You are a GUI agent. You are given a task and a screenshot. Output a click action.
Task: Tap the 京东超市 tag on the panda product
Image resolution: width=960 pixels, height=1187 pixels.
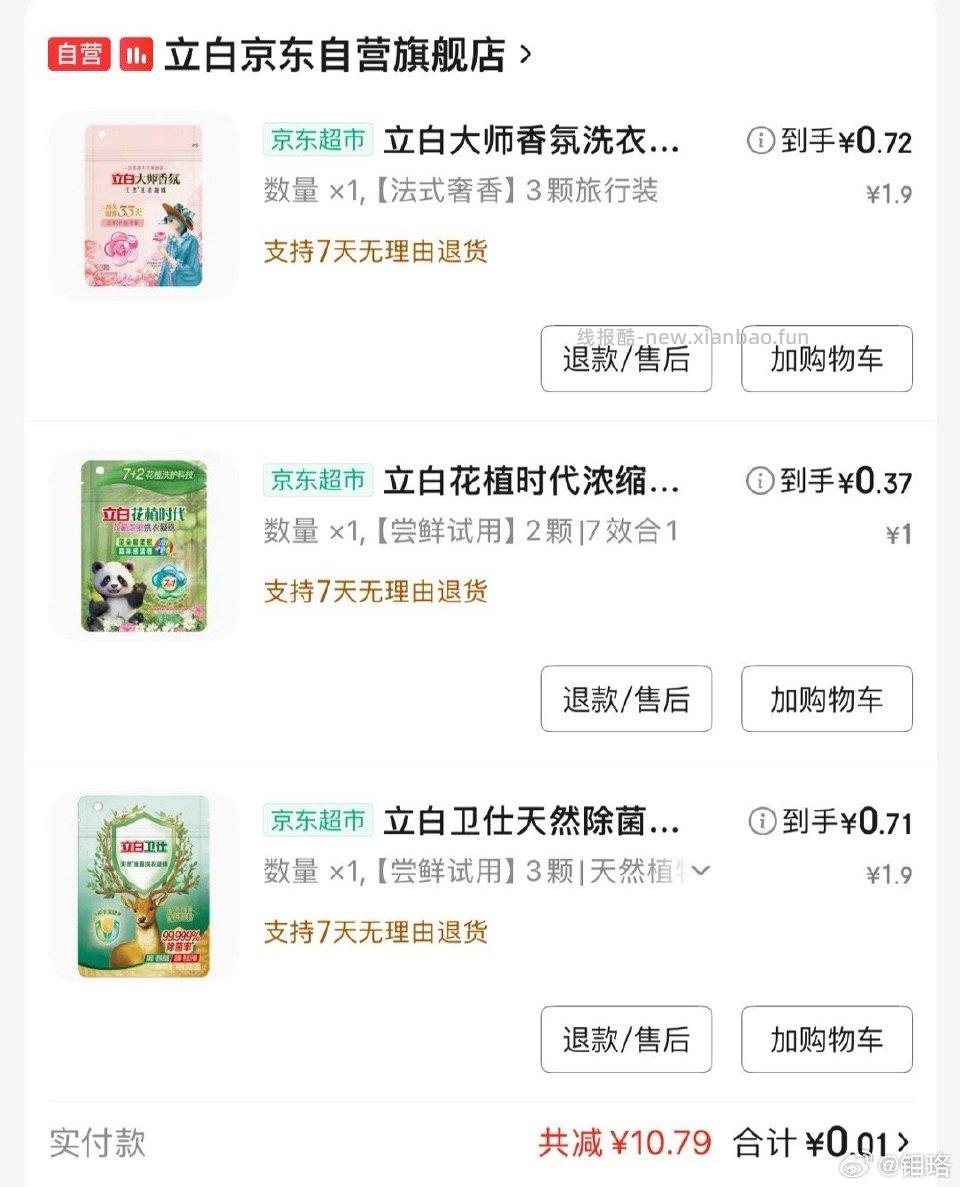(x=316, y=481)
